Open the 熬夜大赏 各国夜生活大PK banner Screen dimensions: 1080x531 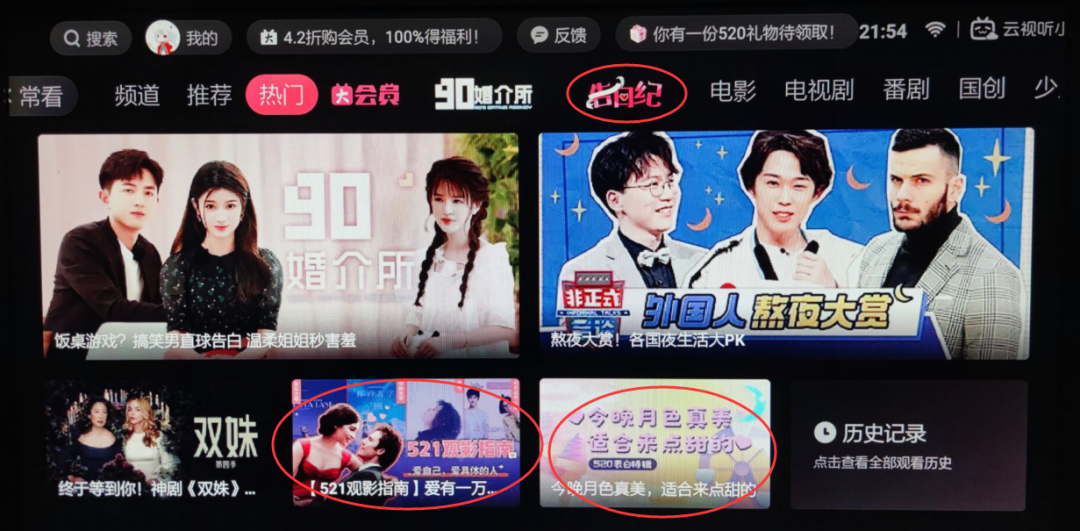[786, 244]
